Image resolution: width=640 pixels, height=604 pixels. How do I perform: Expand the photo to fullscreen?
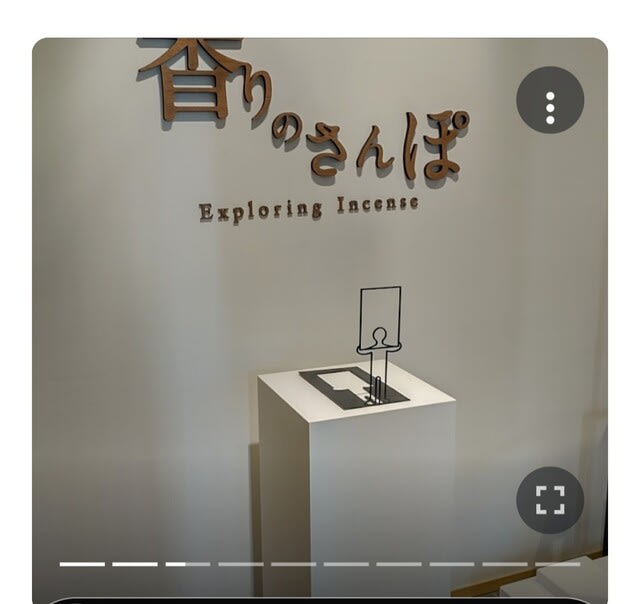pos(550,500)
